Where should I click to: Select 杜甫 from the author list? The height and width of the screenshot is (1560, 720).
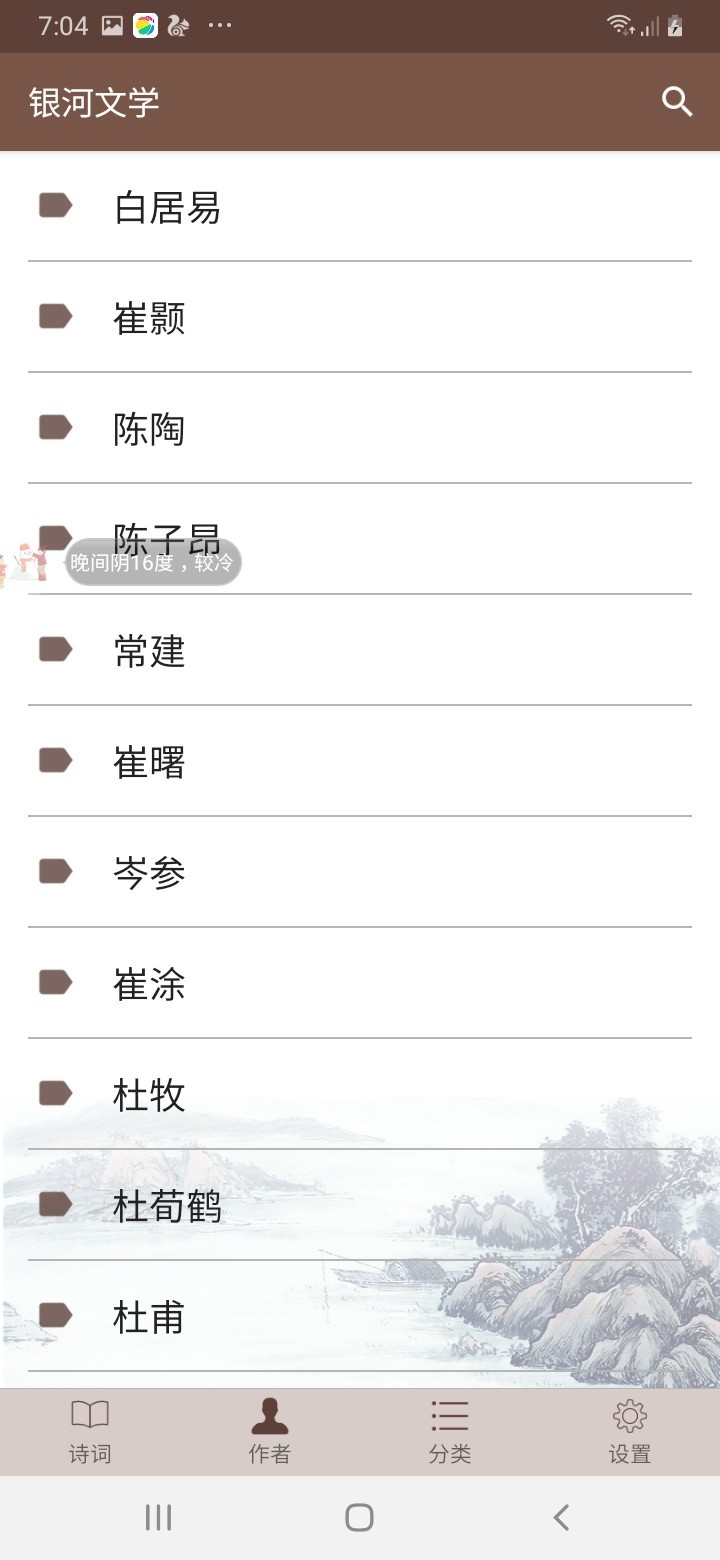360,1317
